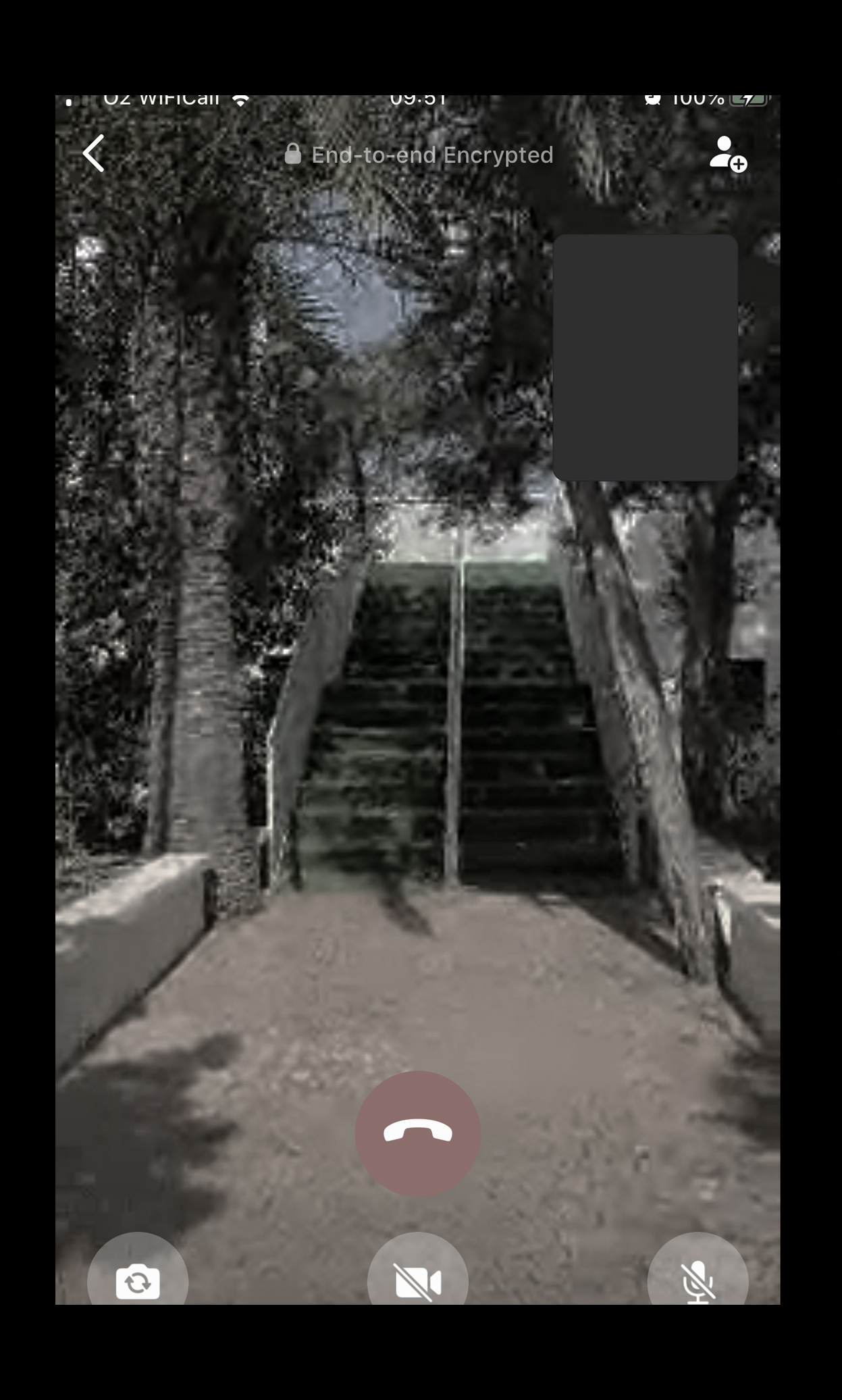This screenshot has height=1400, width=842.
Task: Tap the self-view preview tile
Action: tap(645, 358)
